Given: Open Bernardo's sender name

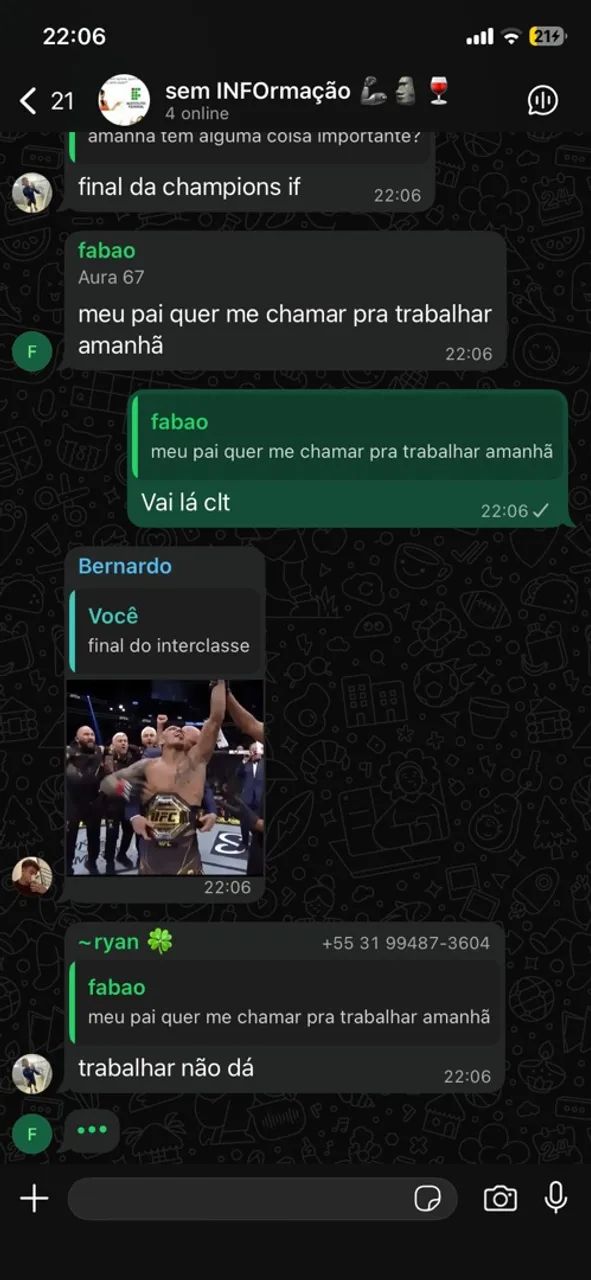Looking at the screenshot, I should tap(125, 566).
